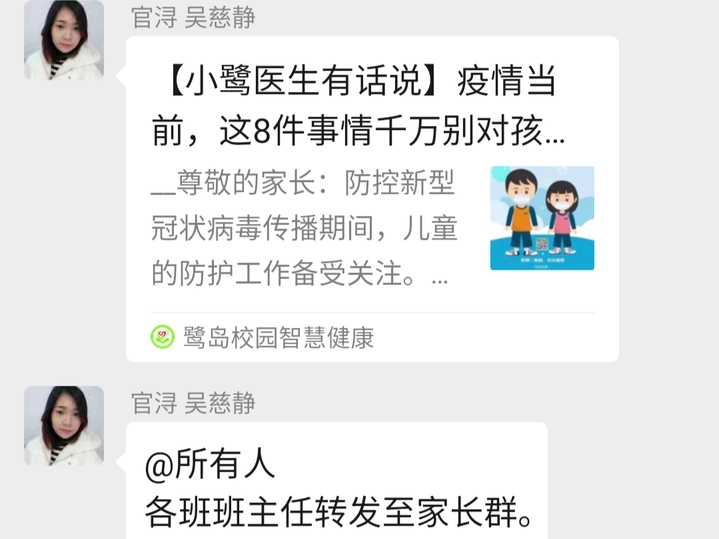Open the shared 小鹭医生有话说 article card
The height and width of the screenshot is (539, 719).
point(371,198)
